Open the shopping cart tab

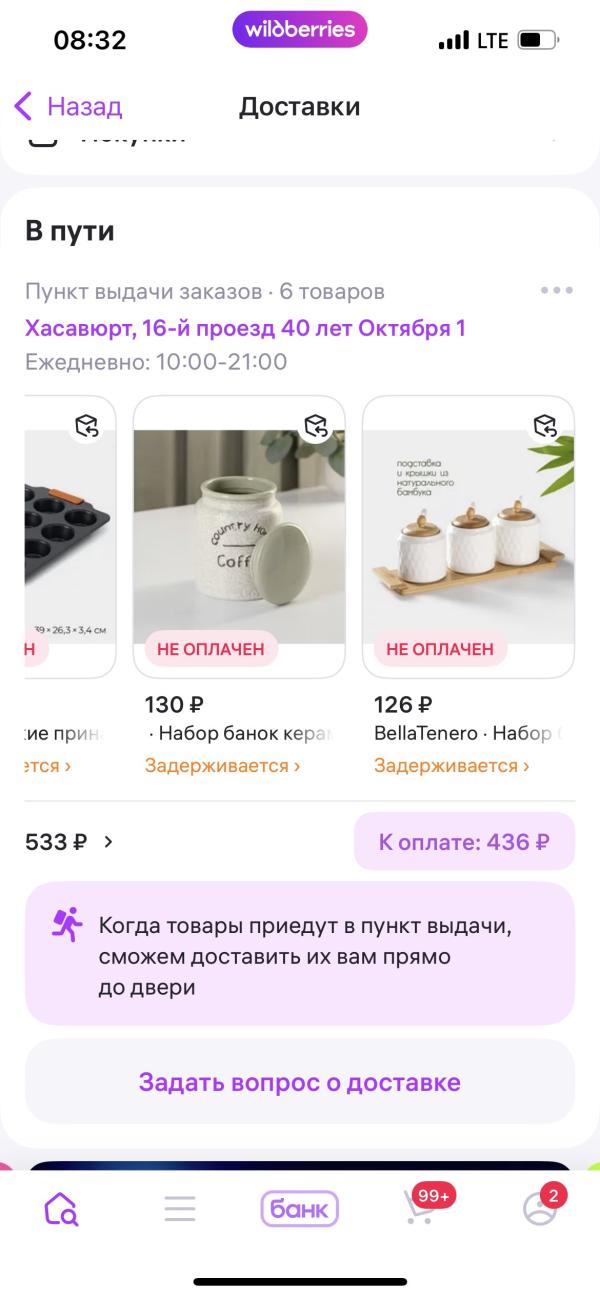[x=420, y=1209]
